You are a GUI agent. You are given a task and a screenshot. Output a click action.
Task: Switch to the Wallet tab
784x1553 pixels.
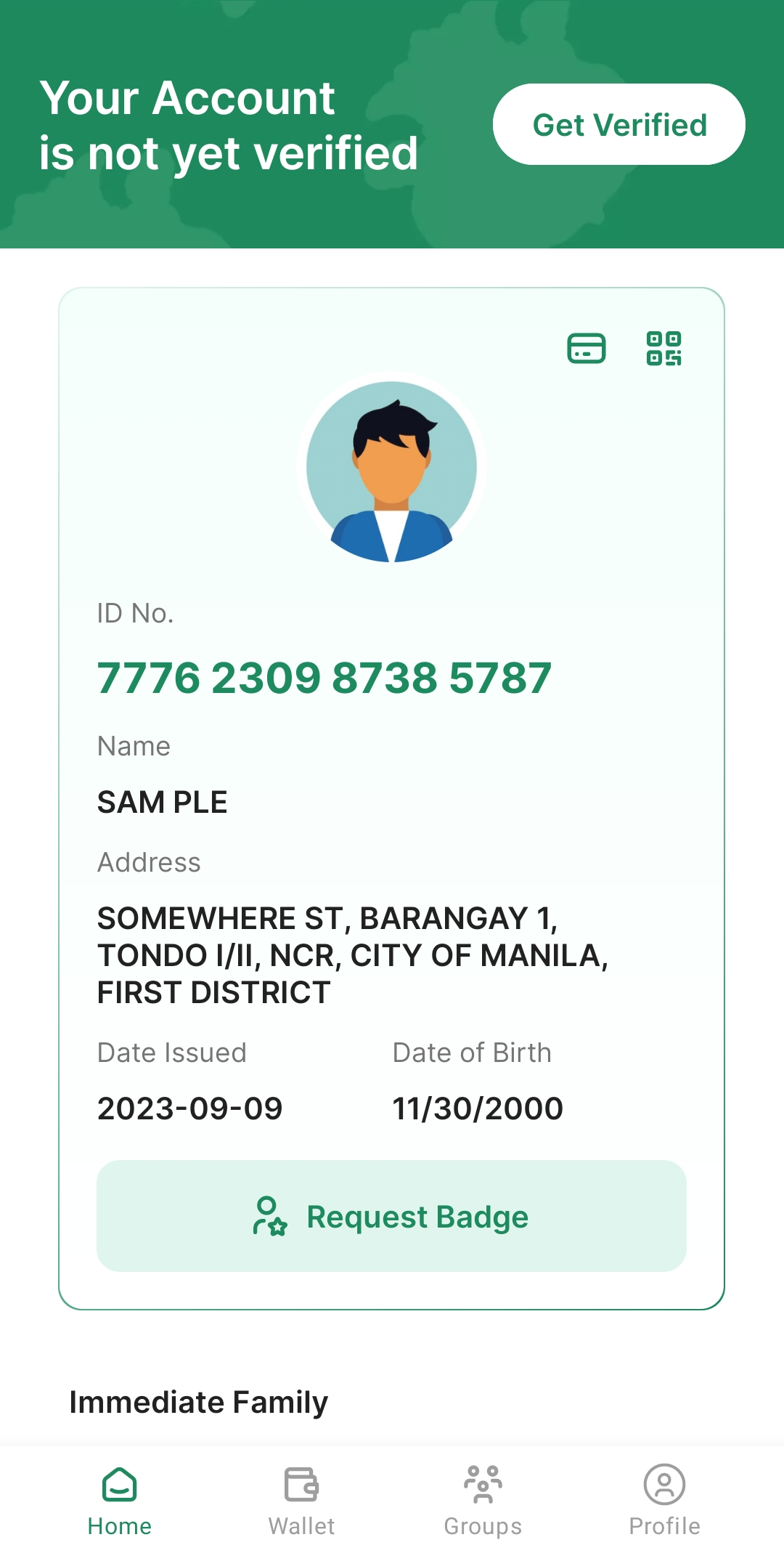tap(301, 1499)
